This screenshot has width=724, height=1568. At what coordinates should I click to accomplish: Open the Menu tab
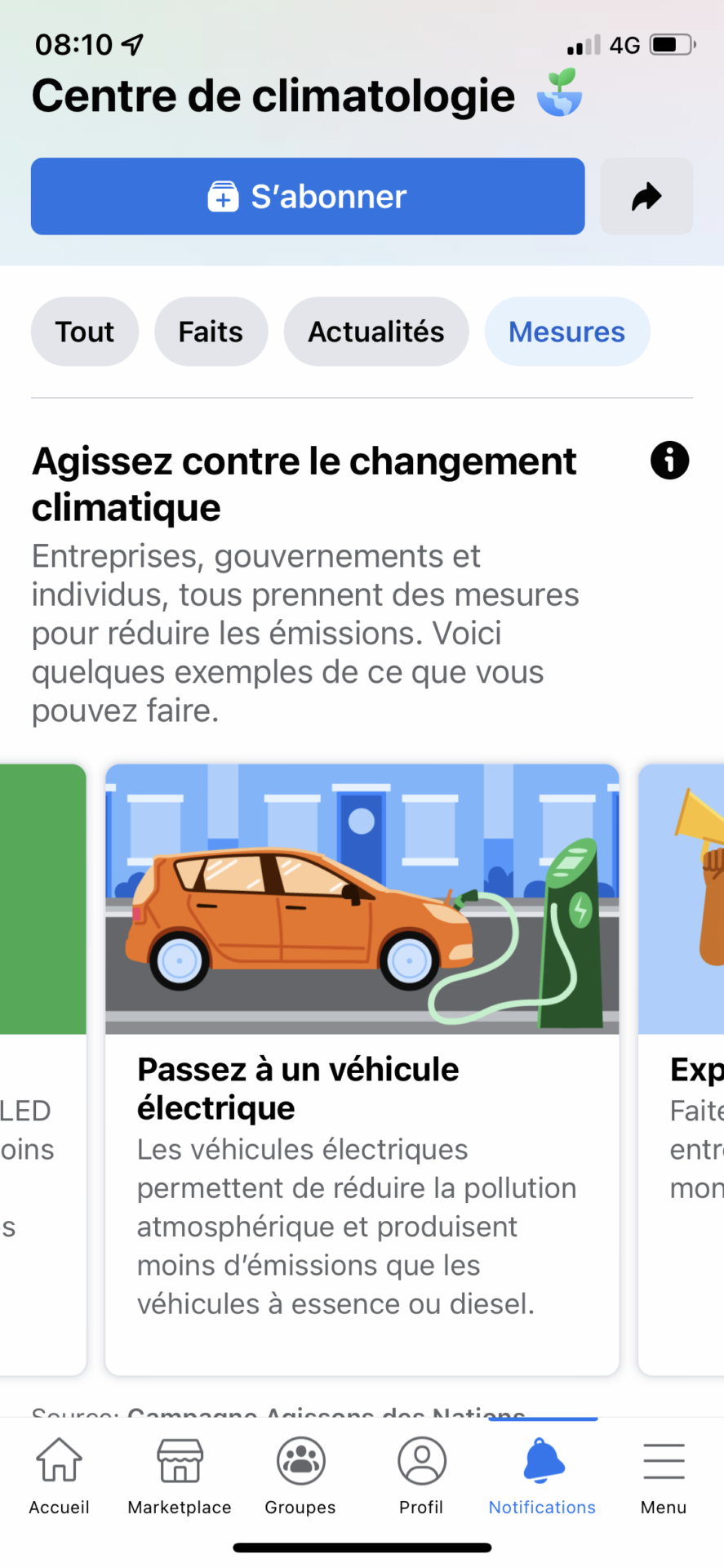point(664,1476)
